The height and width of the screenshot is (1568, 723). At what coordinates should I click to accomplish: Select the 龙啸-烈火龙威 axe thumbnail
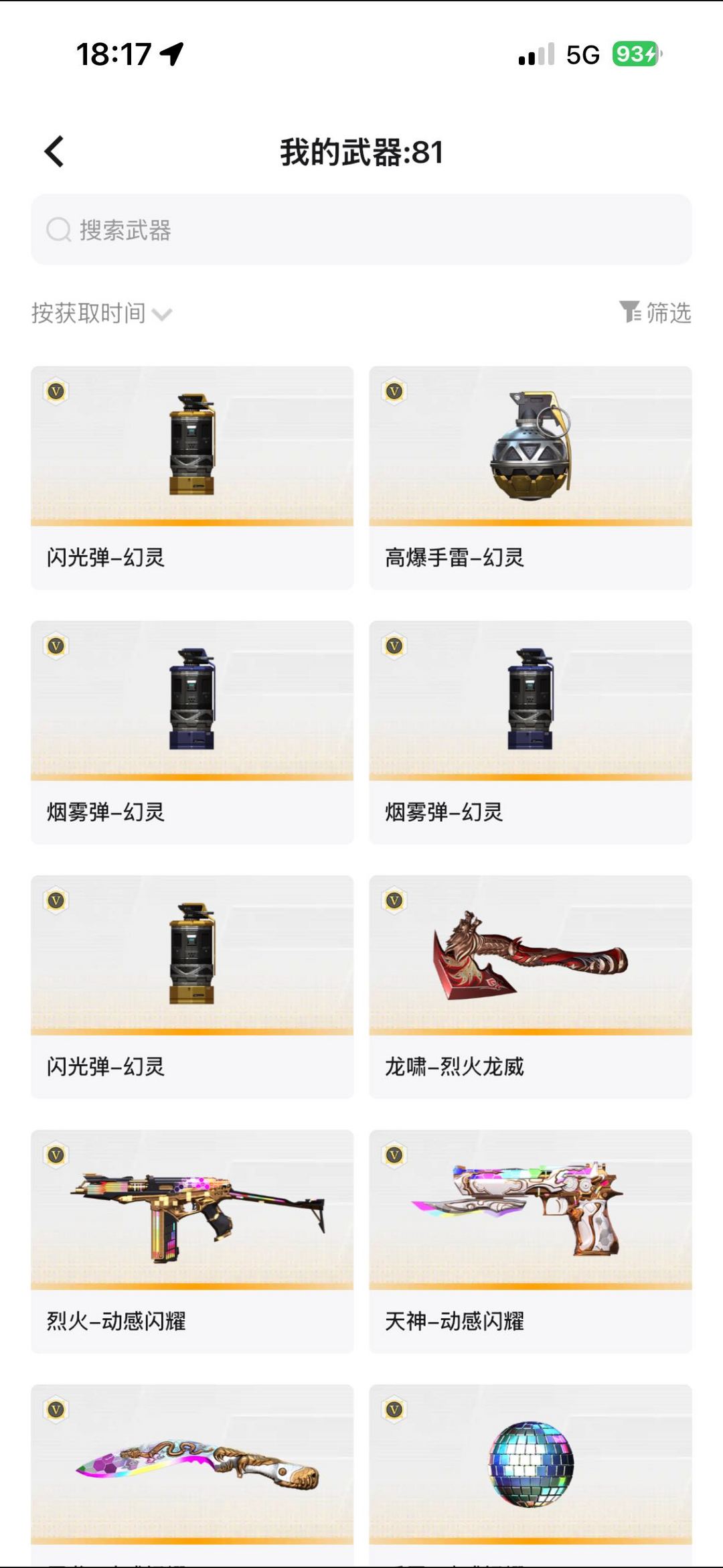coord(529,958)
